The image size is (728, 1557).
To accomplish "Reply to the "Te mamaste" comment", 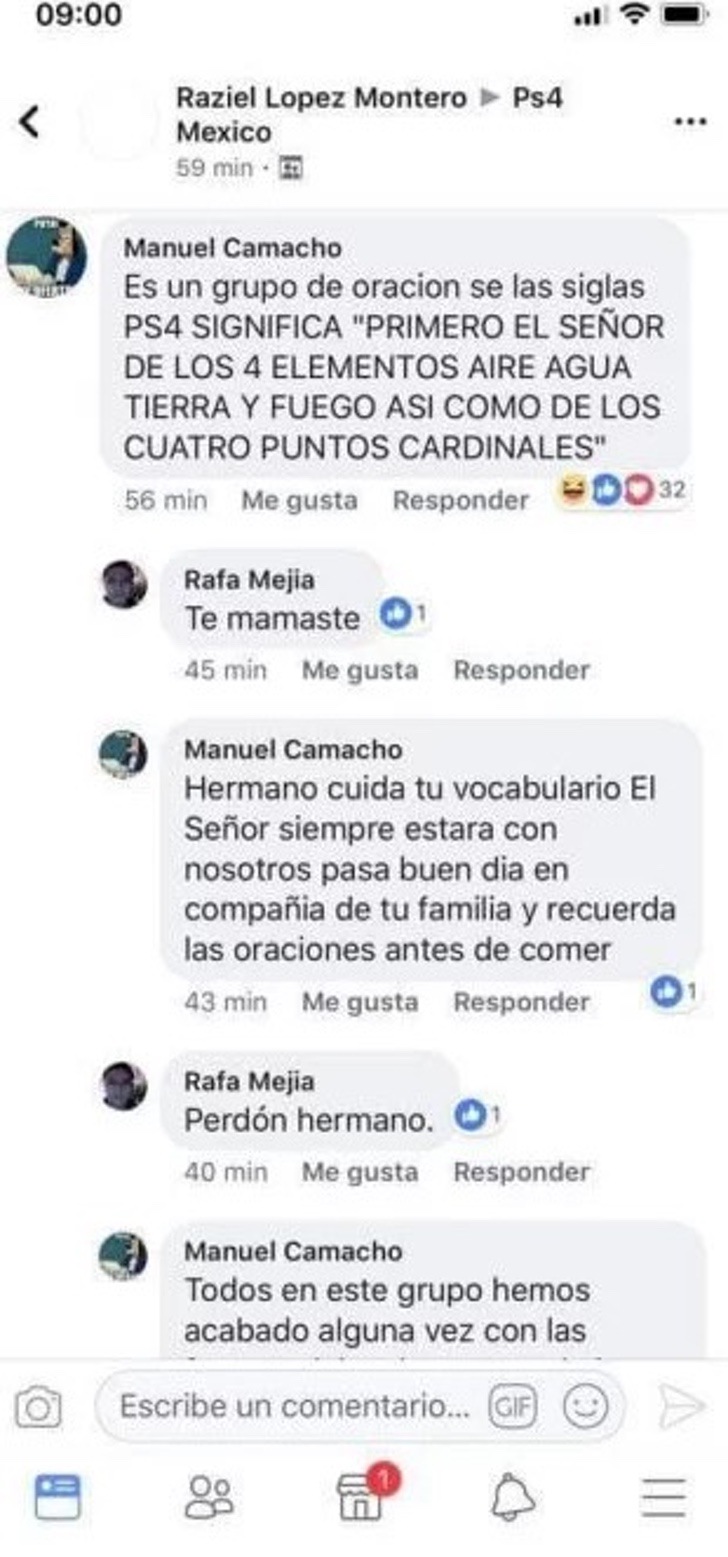I will pos(521,669).
